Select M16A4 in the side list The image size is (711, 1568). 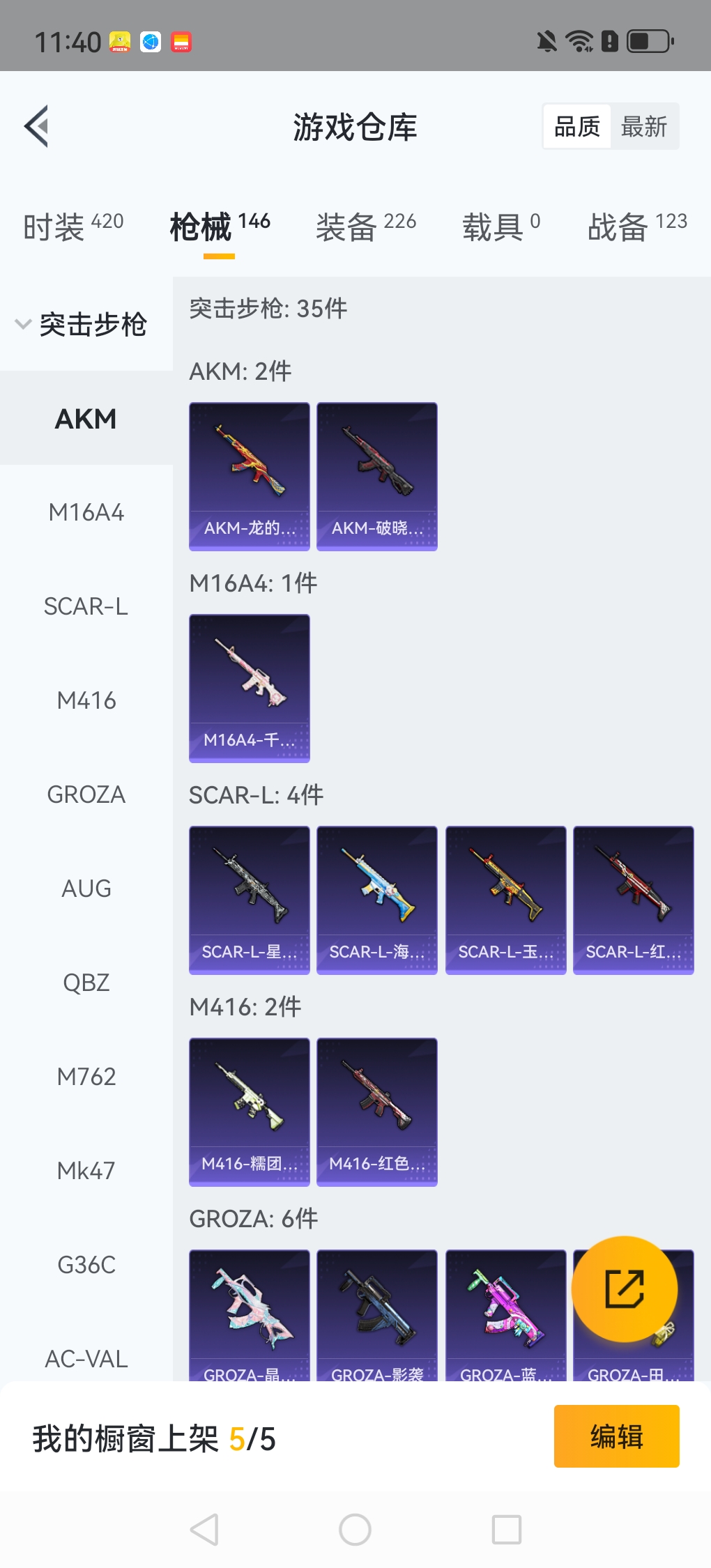click(x=86, y=512)
